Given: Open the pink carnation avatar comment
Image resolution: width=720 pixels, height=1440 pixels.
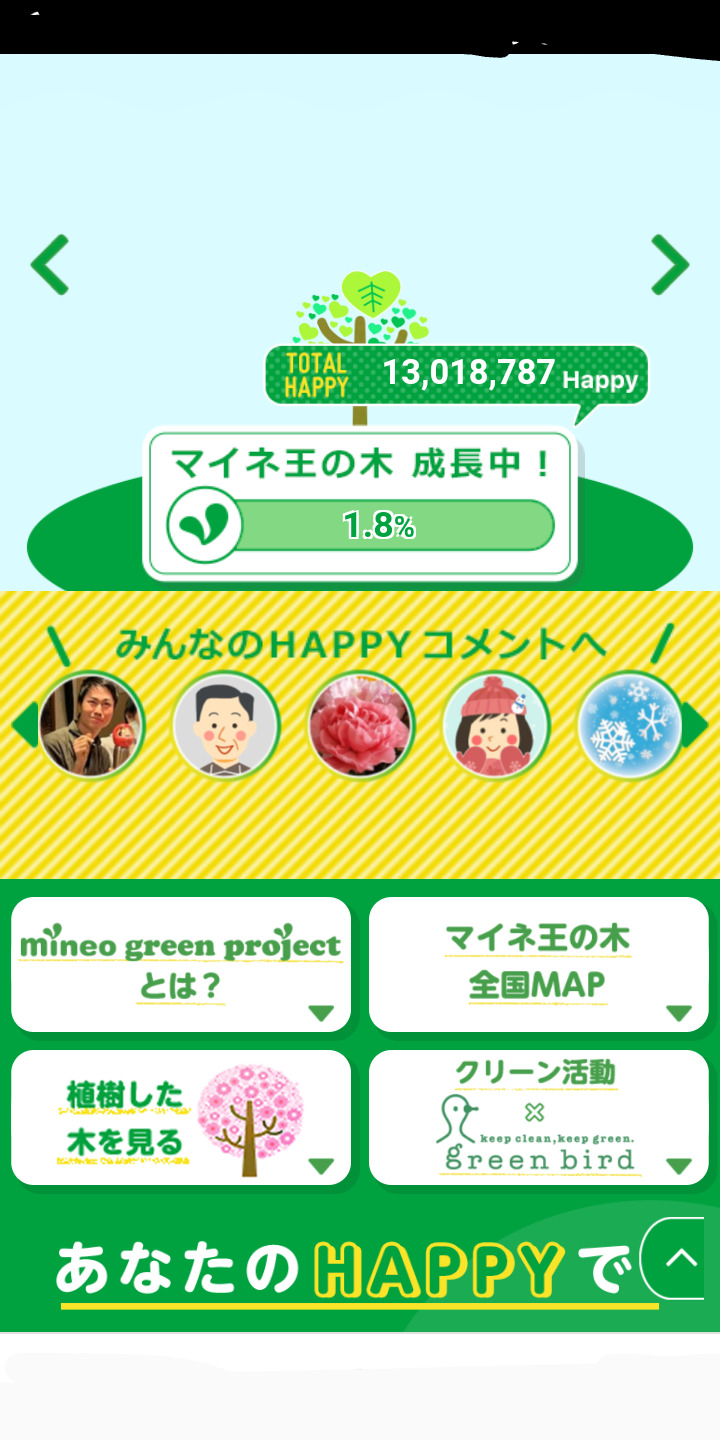Looking at the screenshot, I should click(x=361, y=725).
